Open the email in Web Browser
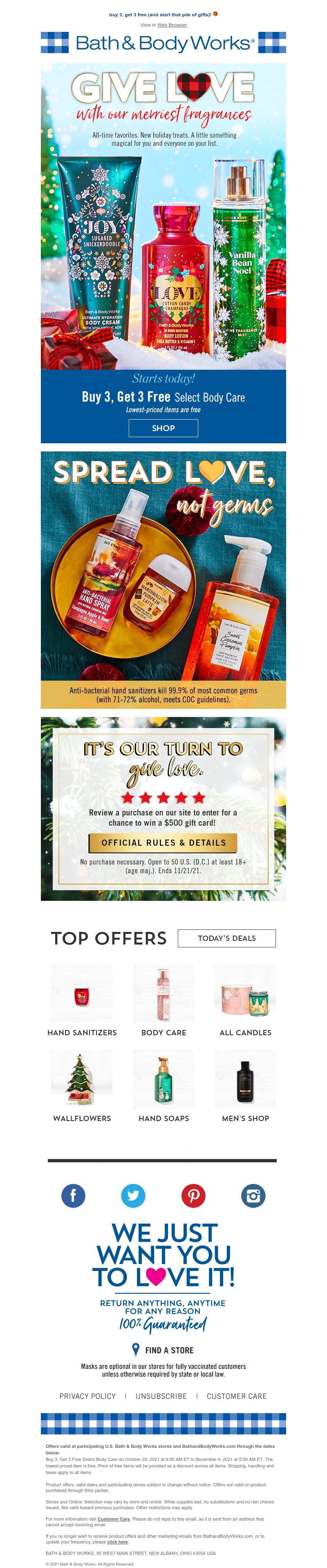Viewport: 327px width, 1568px height. pos(172,25)
